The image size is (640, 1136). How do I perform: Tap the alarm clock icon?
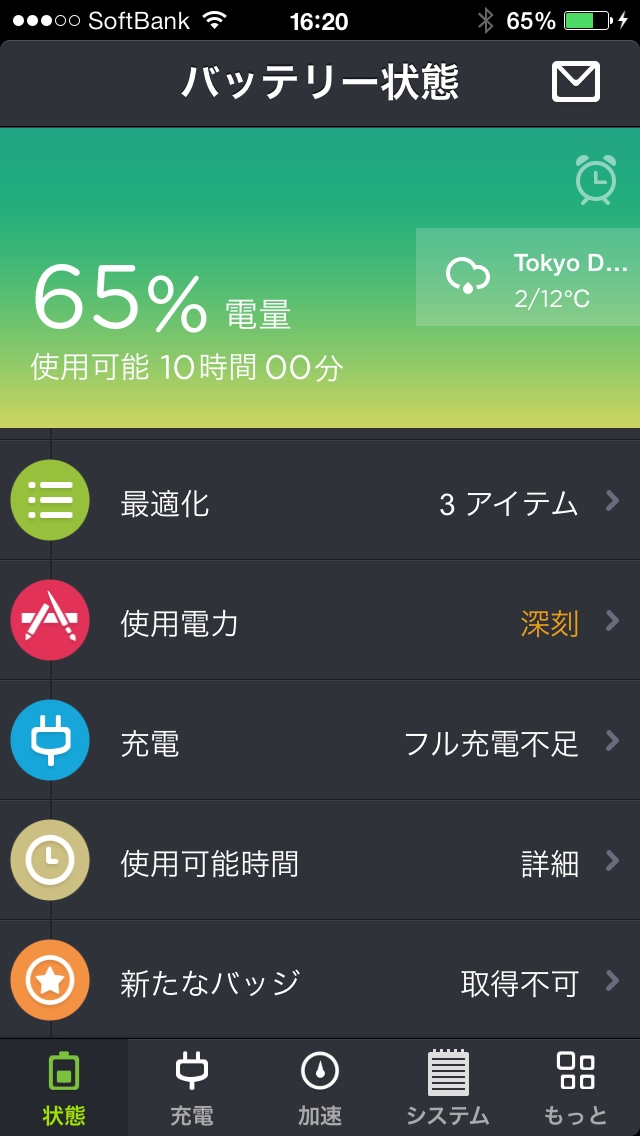(x=596, y=179)
